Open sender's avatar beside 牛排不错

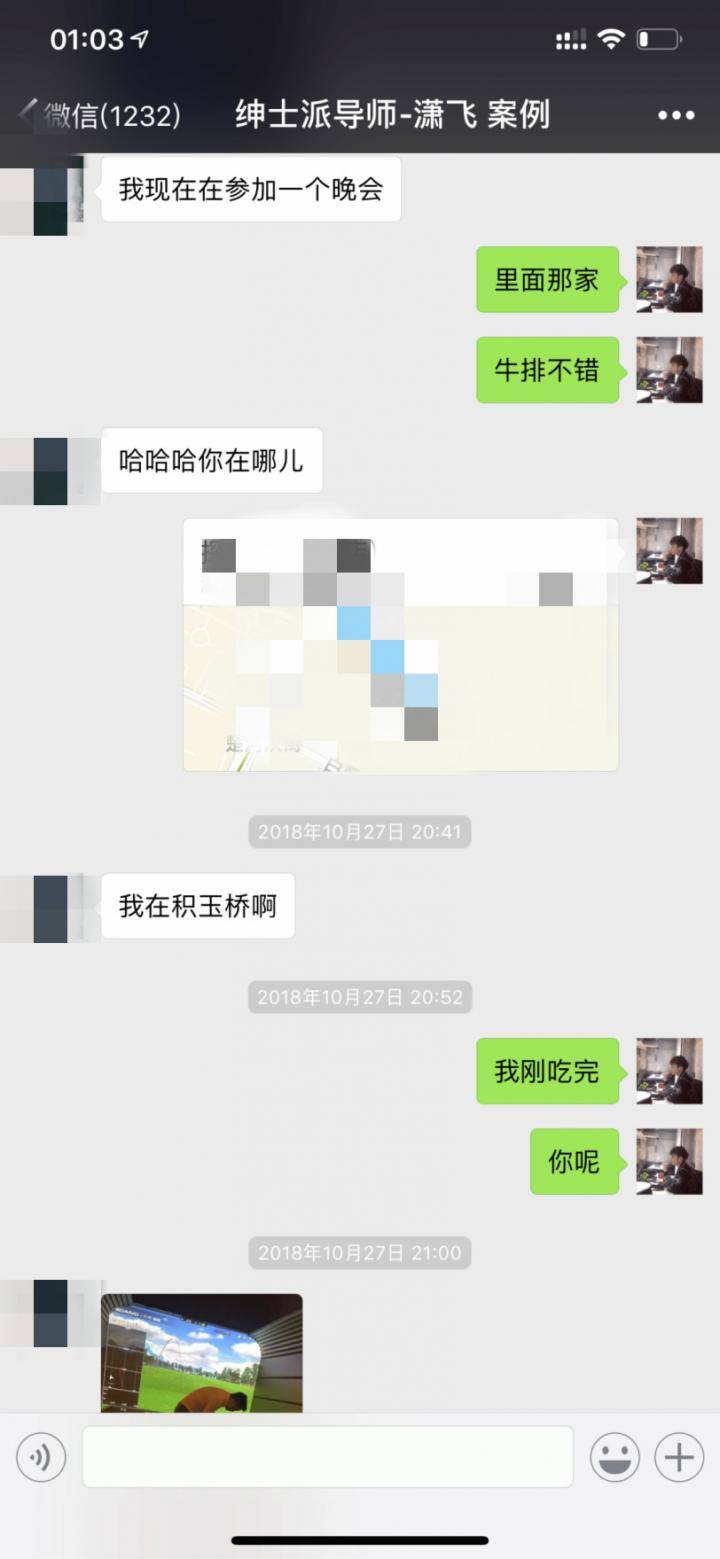pyautogui.click(x=669, y=370)
